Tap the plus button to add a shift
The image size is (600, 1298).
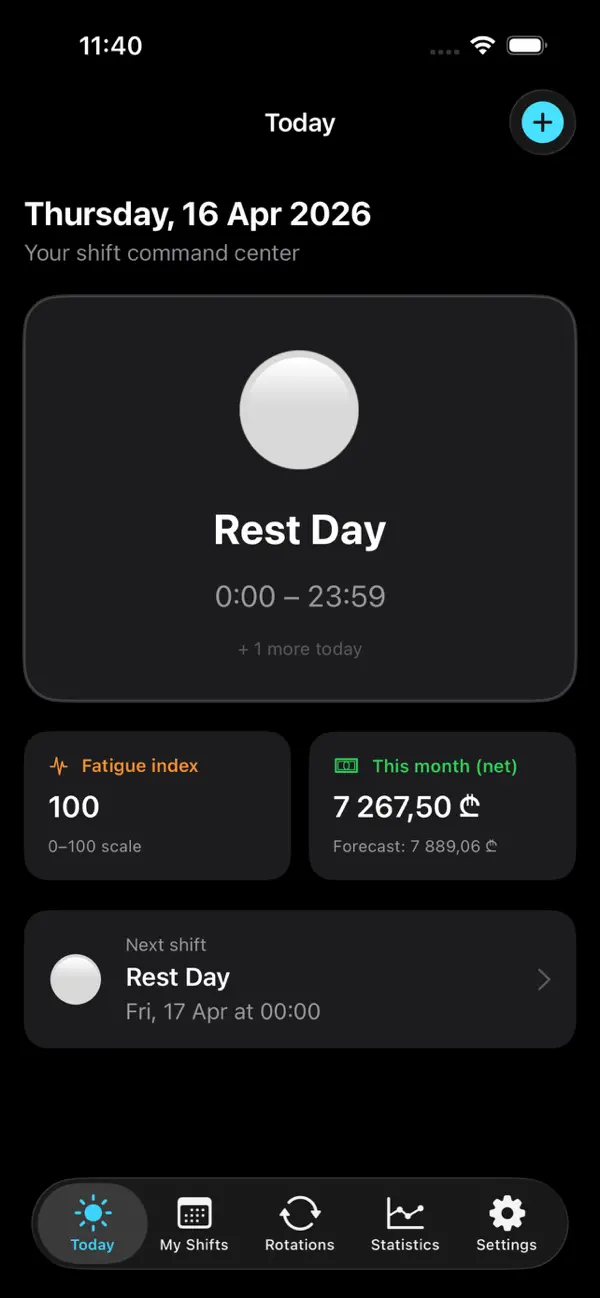pos(542,123)
